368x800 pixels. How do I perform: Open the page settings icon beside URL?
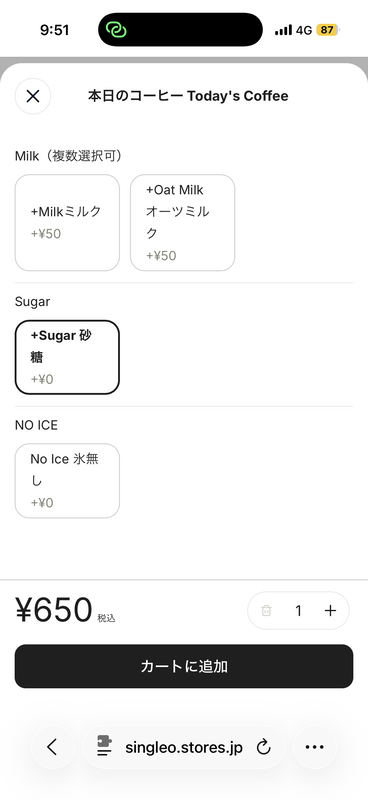(104, 747)
